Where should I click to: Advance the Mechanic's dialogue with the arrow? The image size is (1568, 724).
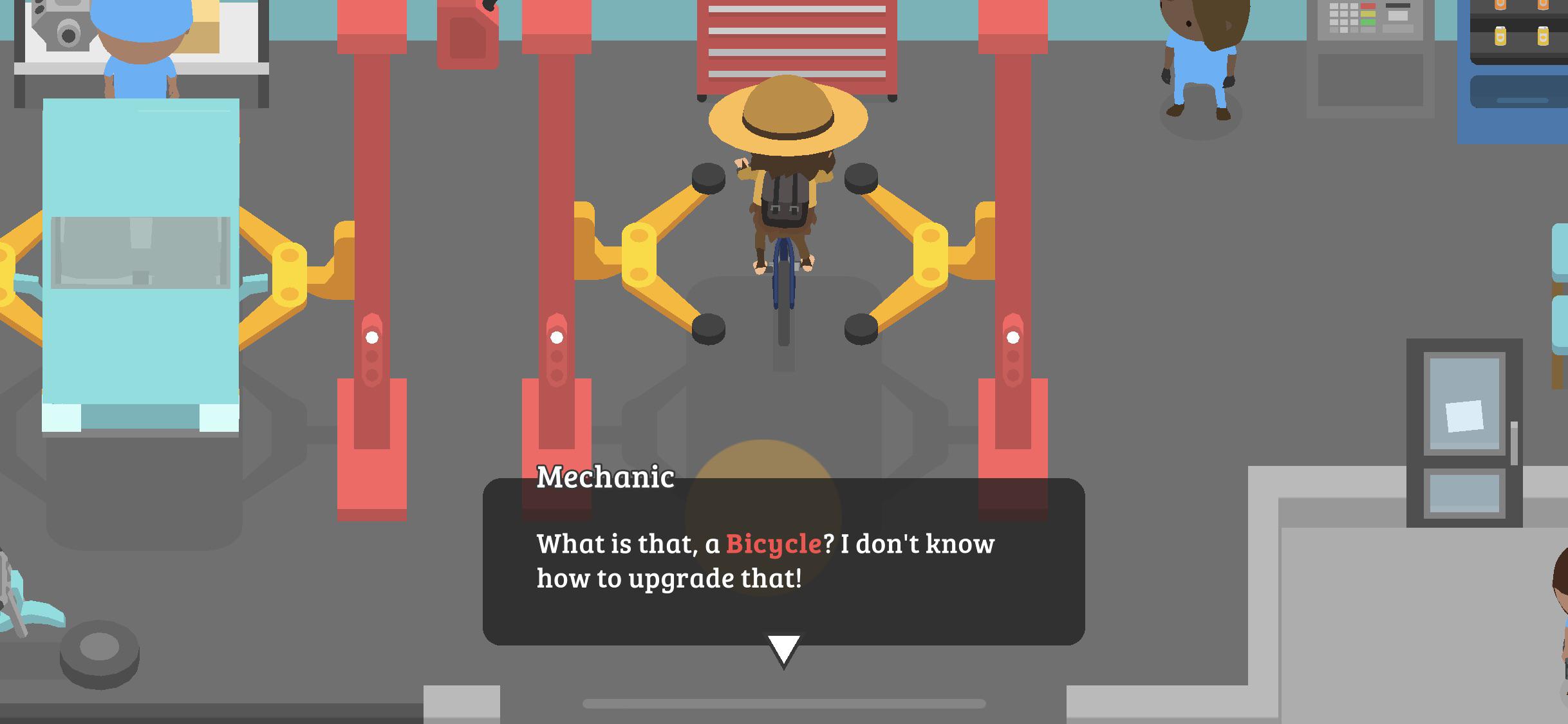point(783,649)
